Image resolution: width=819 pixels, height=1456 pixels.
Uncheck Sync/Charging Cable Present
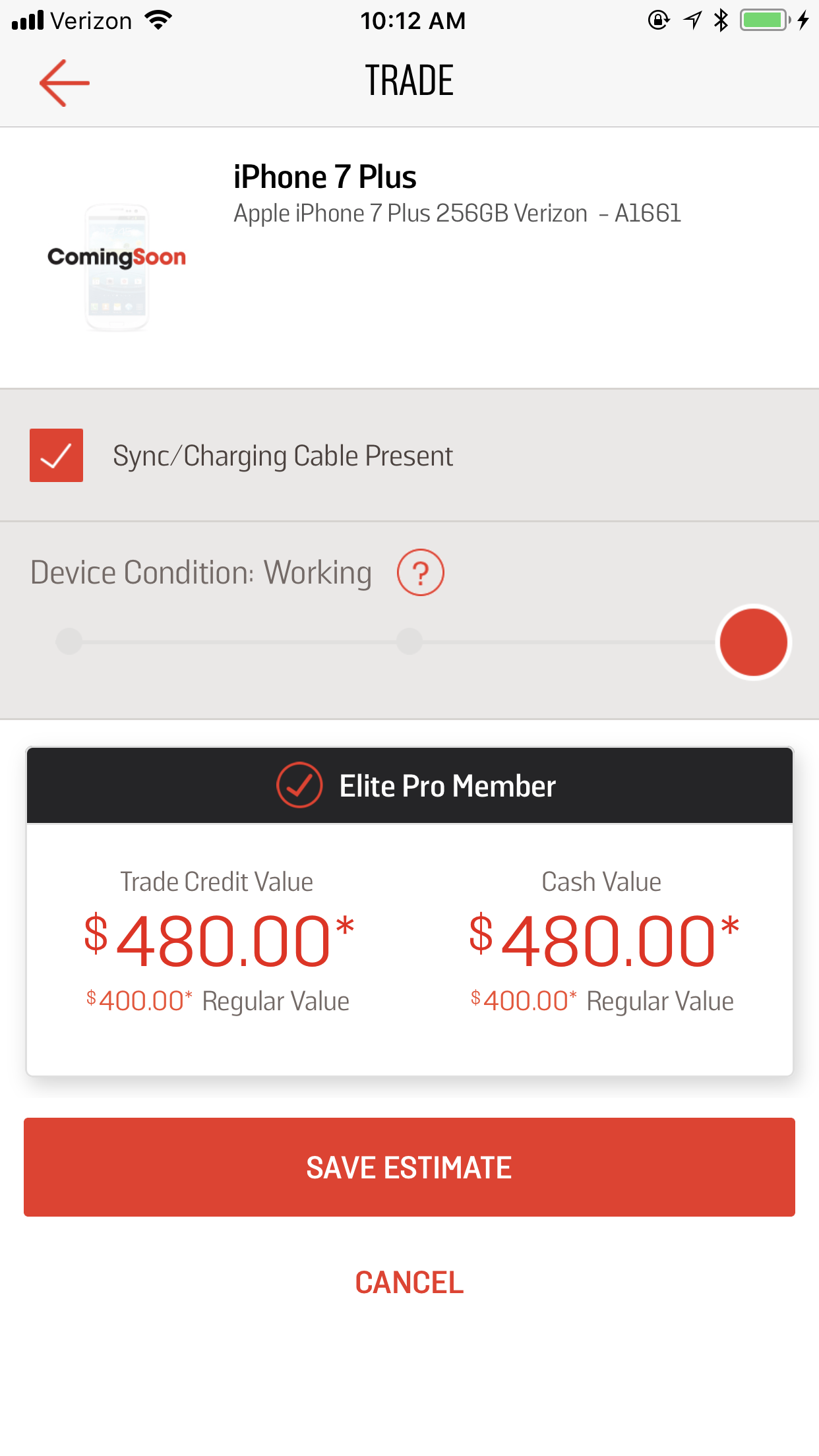(56, 456)
